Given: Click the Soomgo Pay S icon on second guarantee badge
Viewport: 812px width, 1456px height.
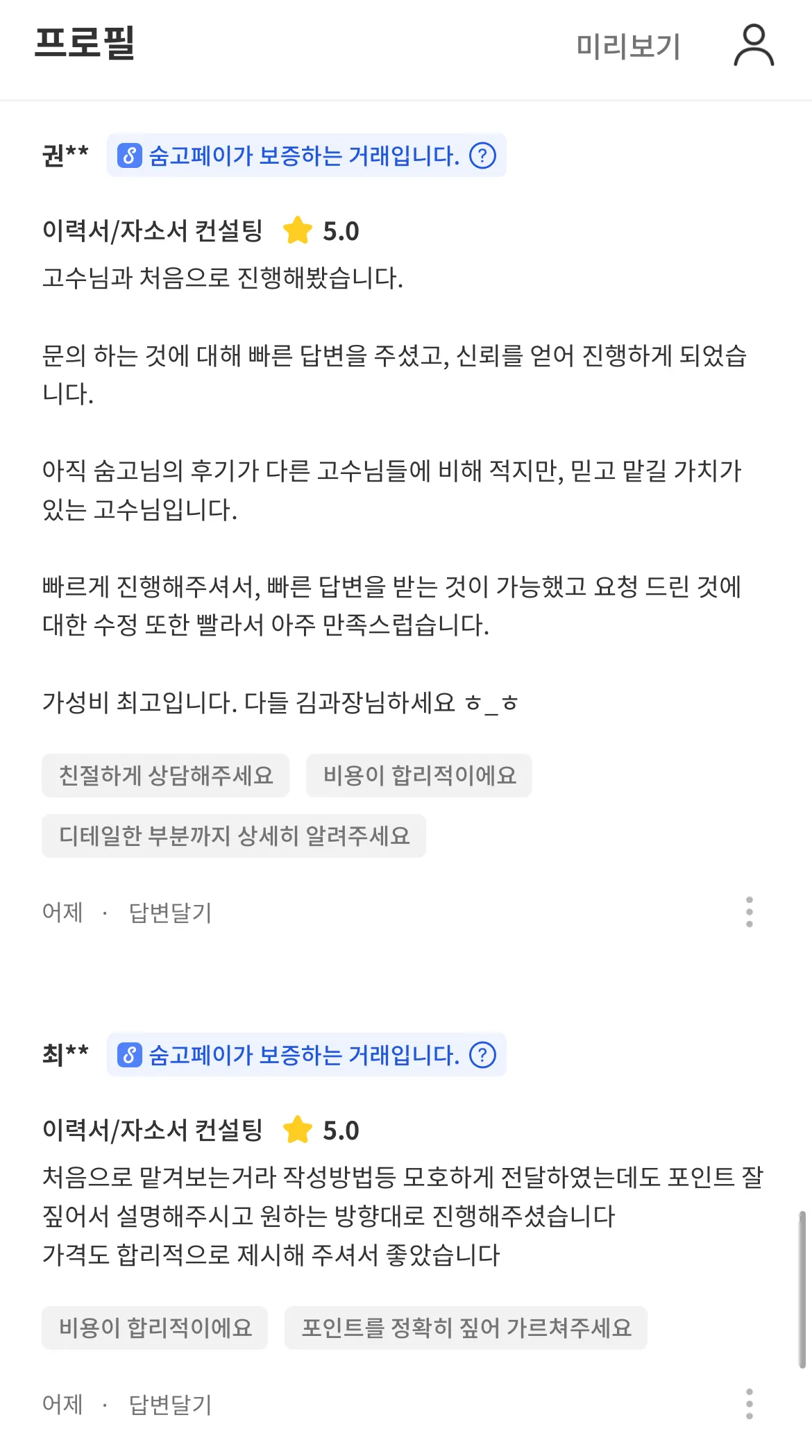Looking at the screenshot, I should 129,1055.
